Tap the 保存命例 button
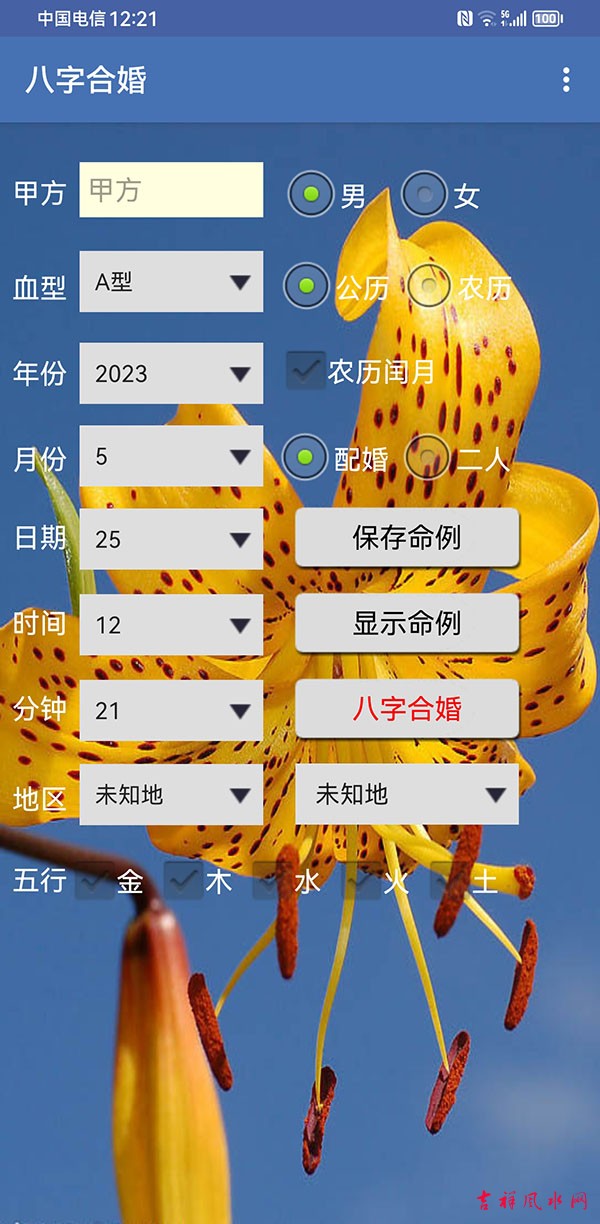Image resolution: width=600 pixels, height=1224 pixels. point(407,537)
